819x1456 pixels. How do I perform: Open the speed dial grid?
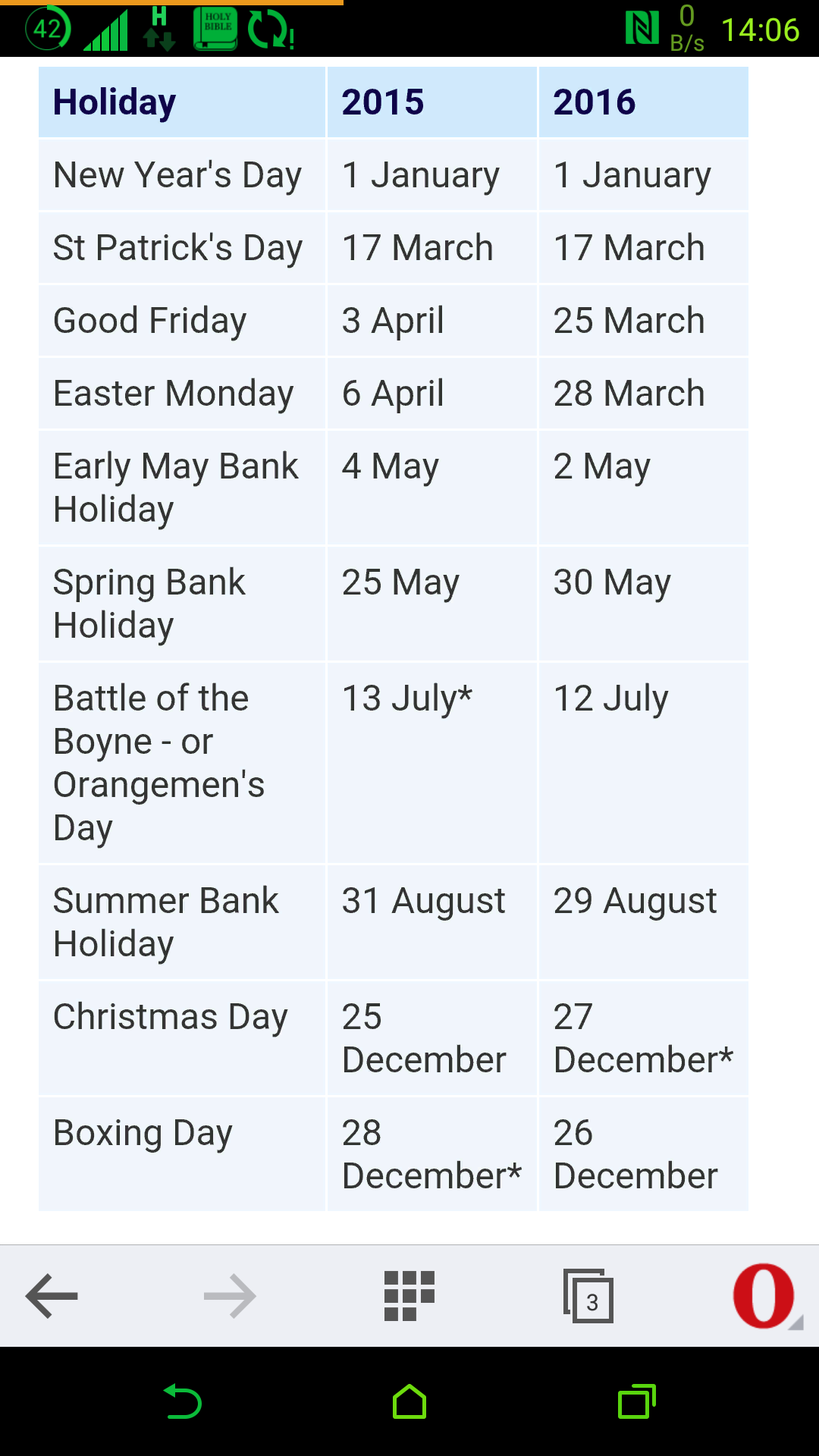coord(409,1296)
